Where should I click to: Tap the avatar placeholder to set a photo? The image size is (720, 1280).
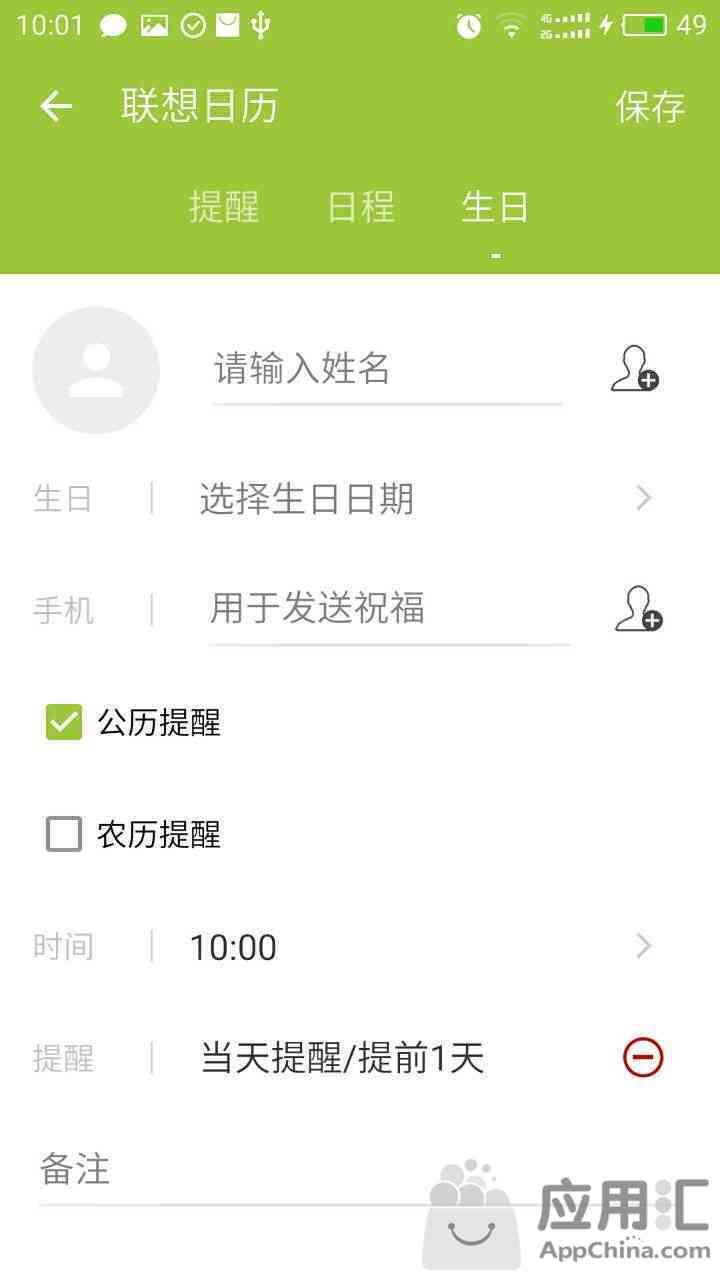[96, 370]
